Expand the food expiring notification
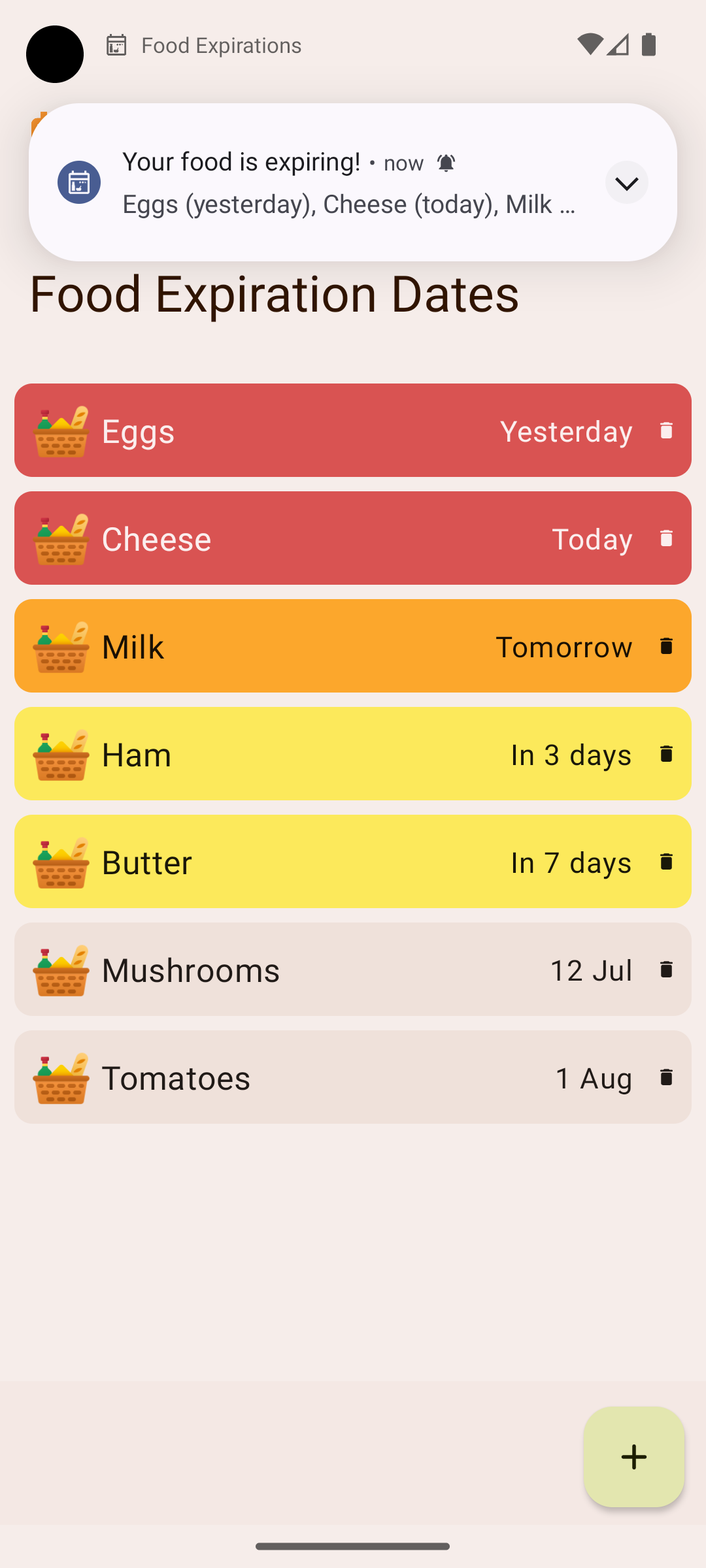 [x=626, y=183]
